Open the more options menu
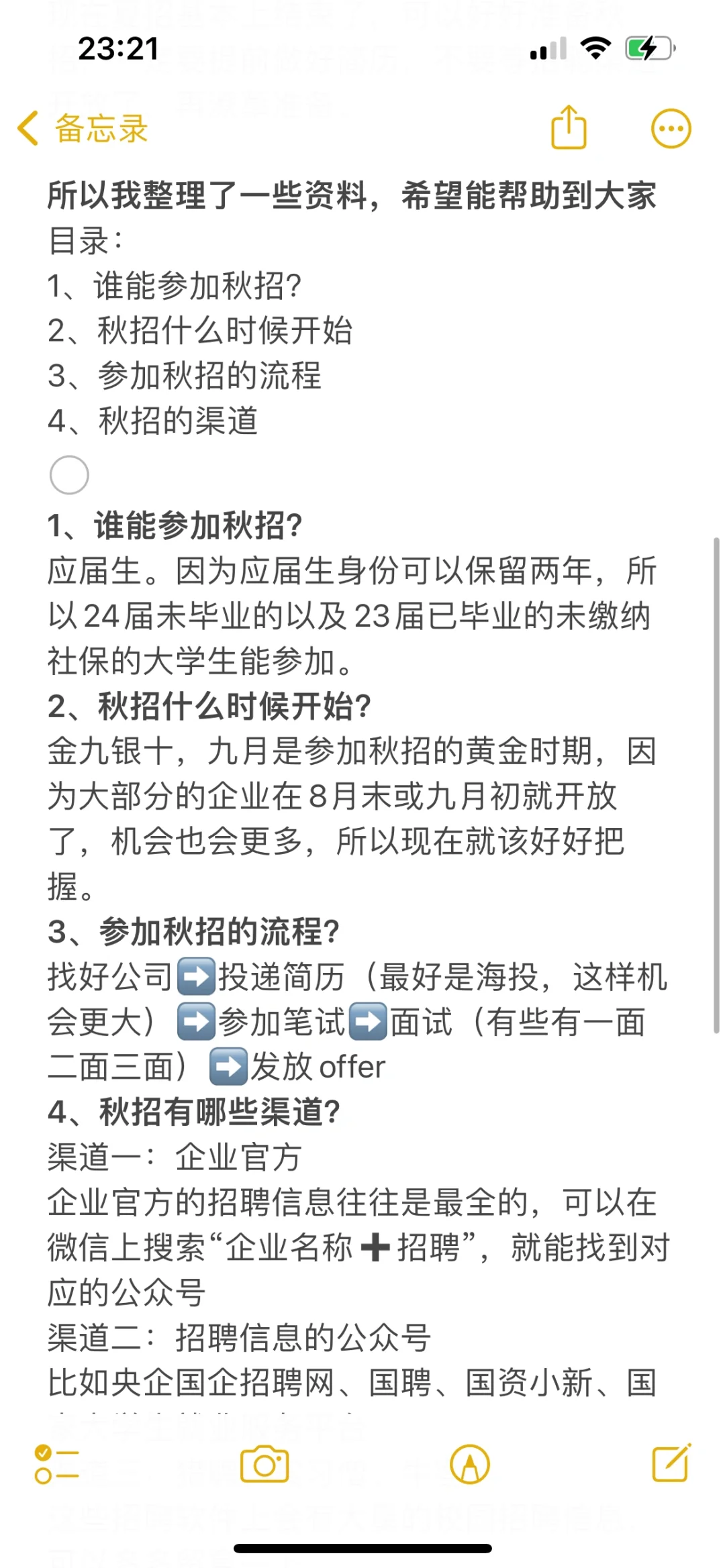 coord(671,128)
